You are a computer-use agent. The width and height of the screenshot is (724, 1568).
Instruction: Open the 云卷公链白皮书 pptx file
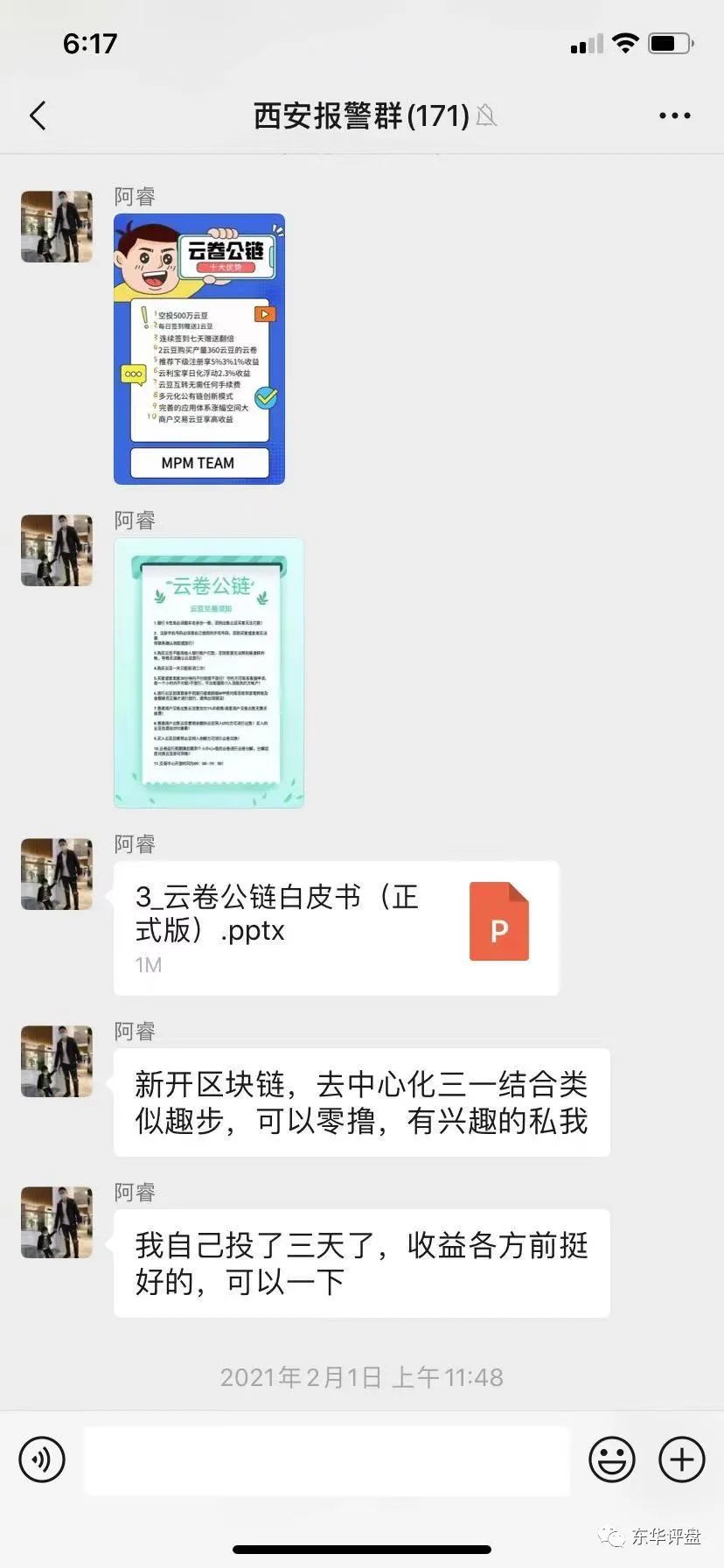point(336,928)
